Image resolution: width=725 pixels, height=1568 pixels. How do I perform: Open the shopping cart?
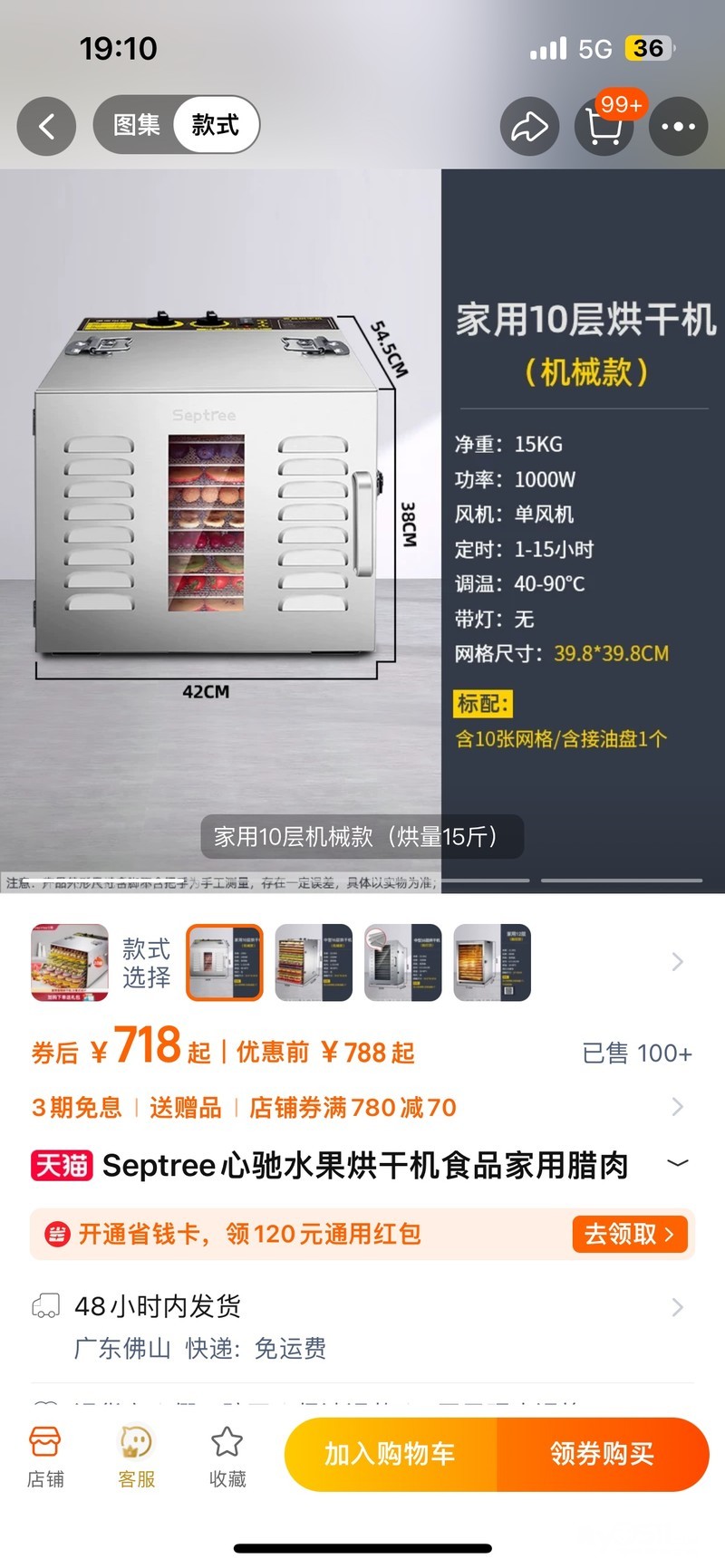(x=604, y=128)
